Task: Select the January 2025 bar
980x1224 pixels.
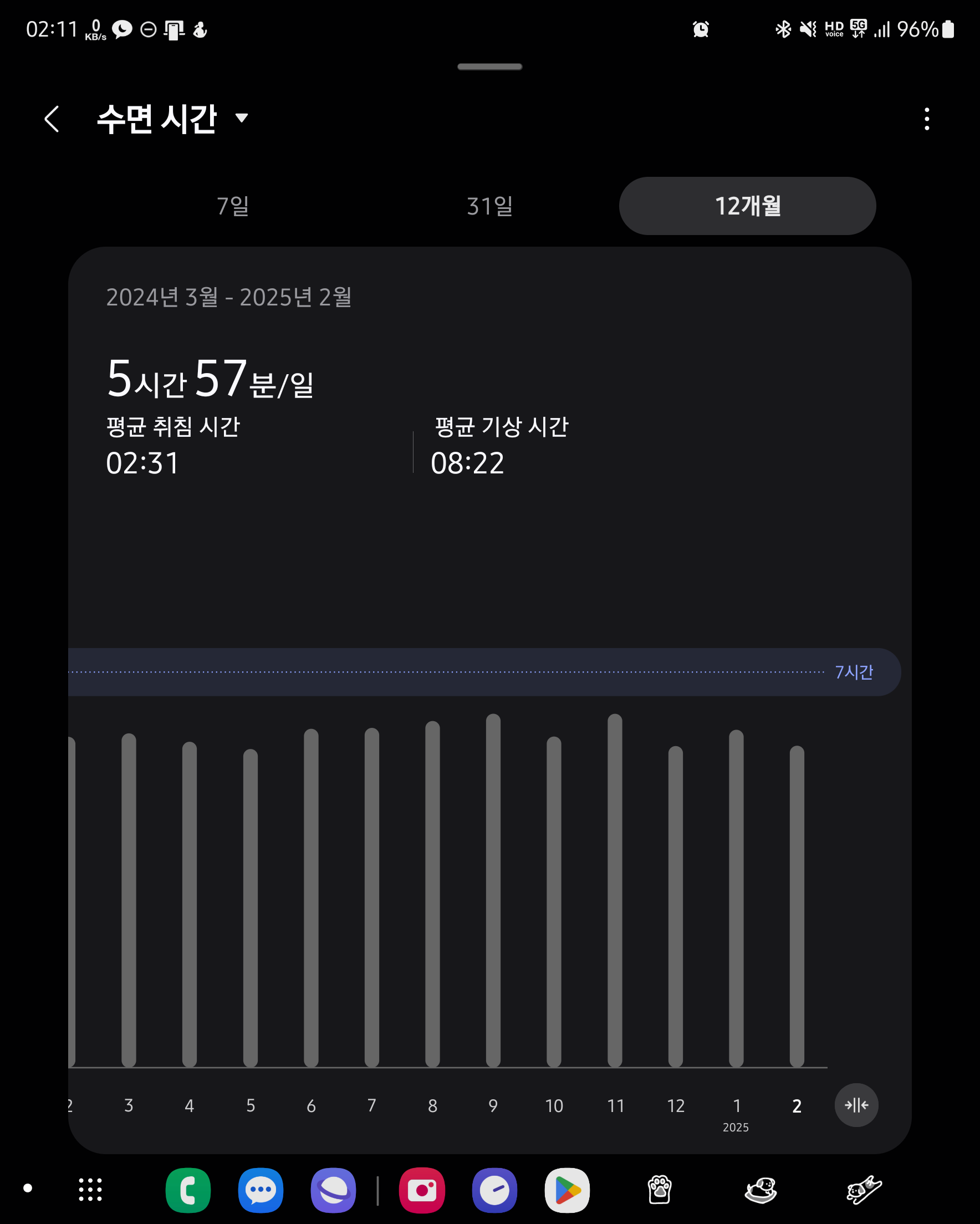Action: 736,898
